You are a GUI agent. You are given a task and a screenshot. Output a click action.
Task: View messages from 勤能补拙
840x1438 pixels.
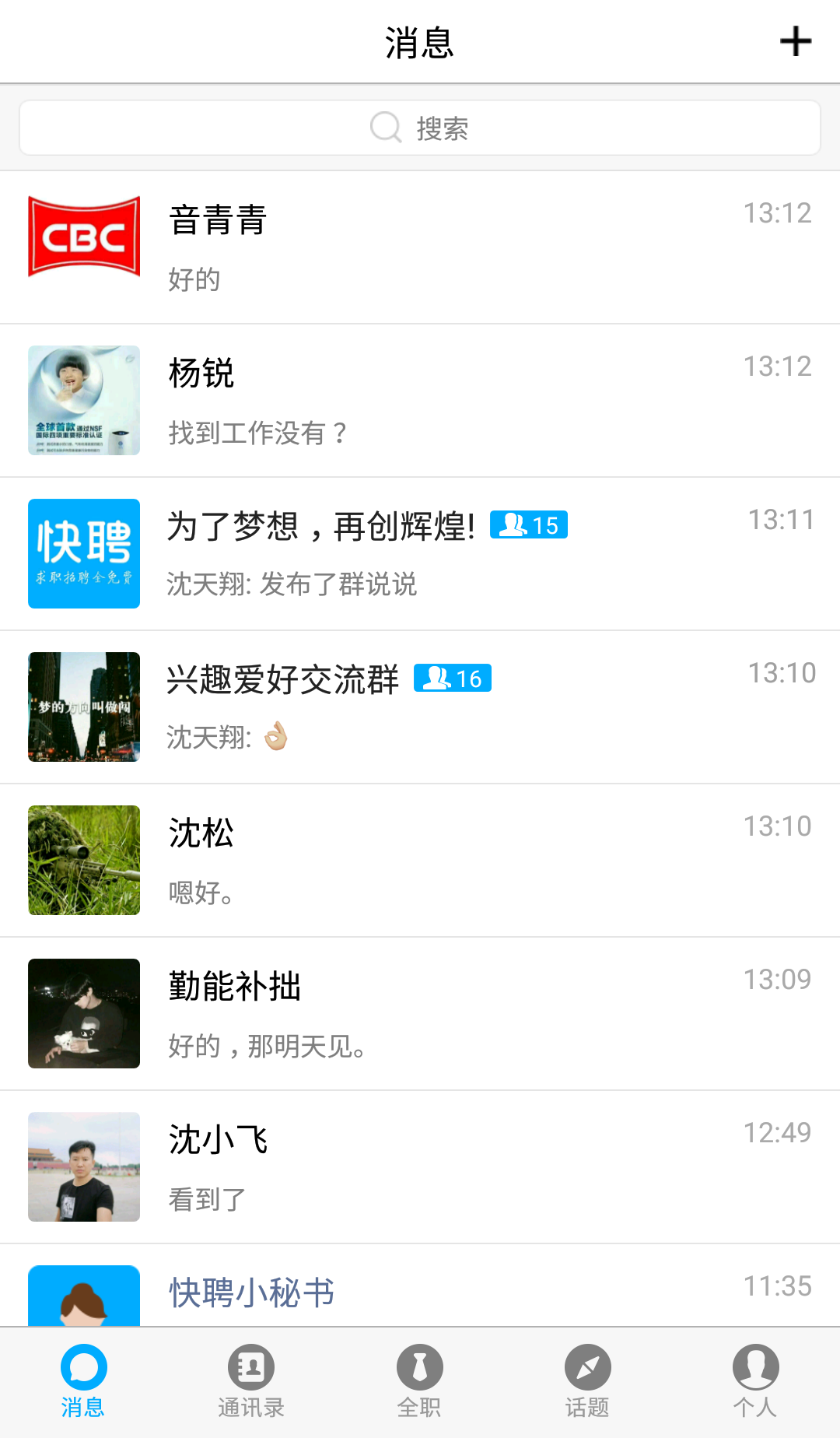[x=420, y=1014]
